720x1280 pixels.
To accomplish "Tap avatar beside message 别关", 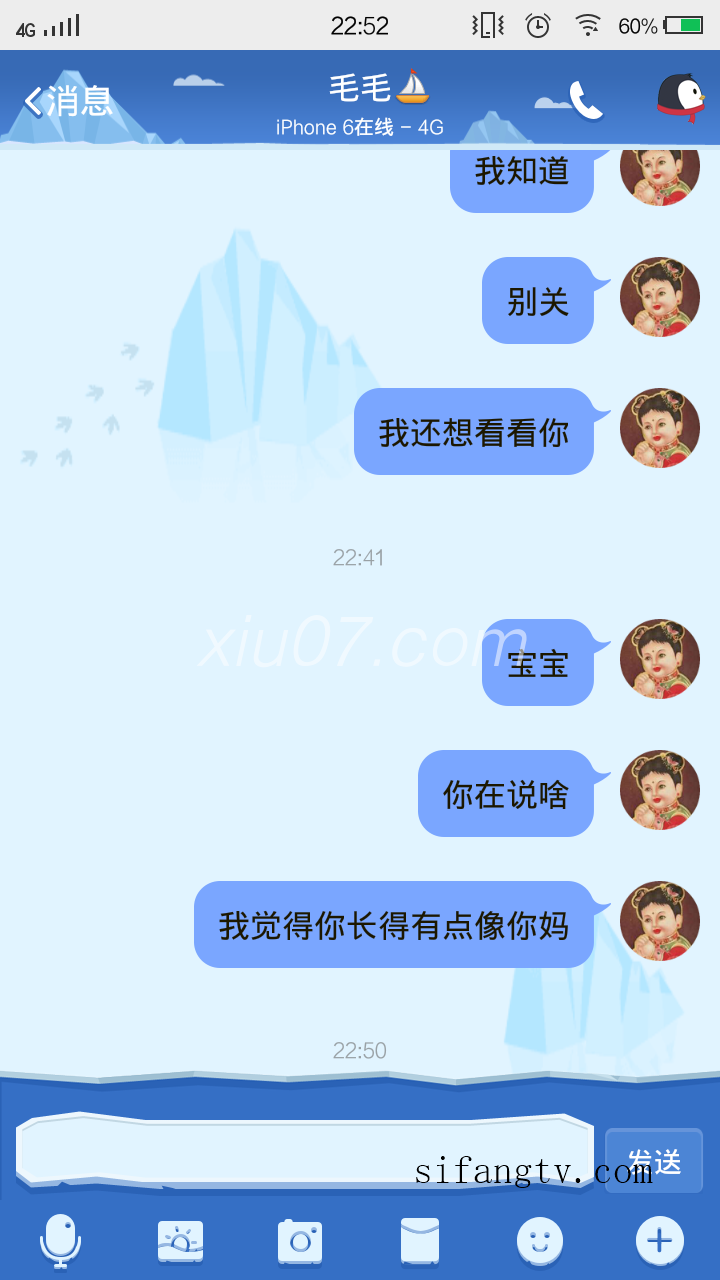I will pyautogui.click(x=659, y=297).
